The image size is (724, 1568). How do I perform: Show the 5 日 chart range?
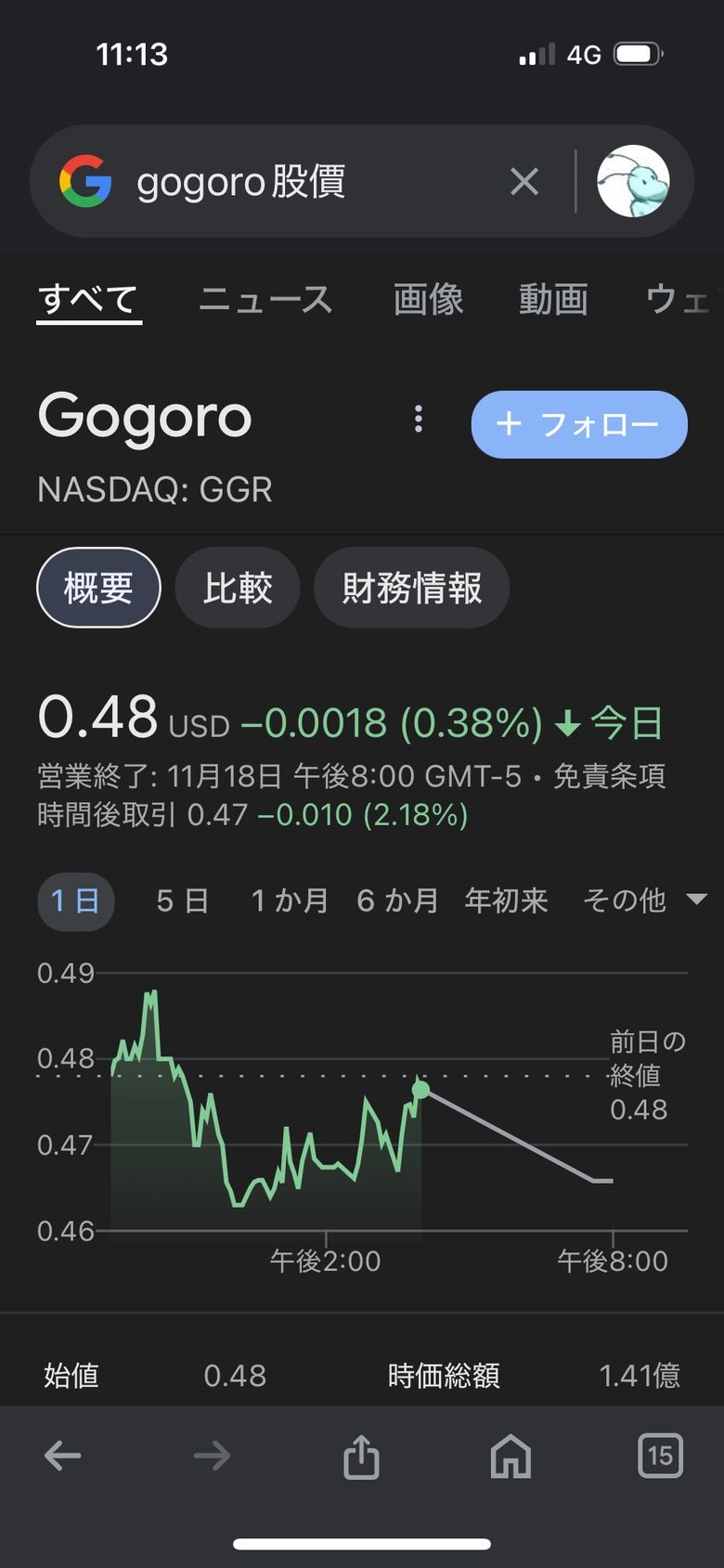click(182, 901)
